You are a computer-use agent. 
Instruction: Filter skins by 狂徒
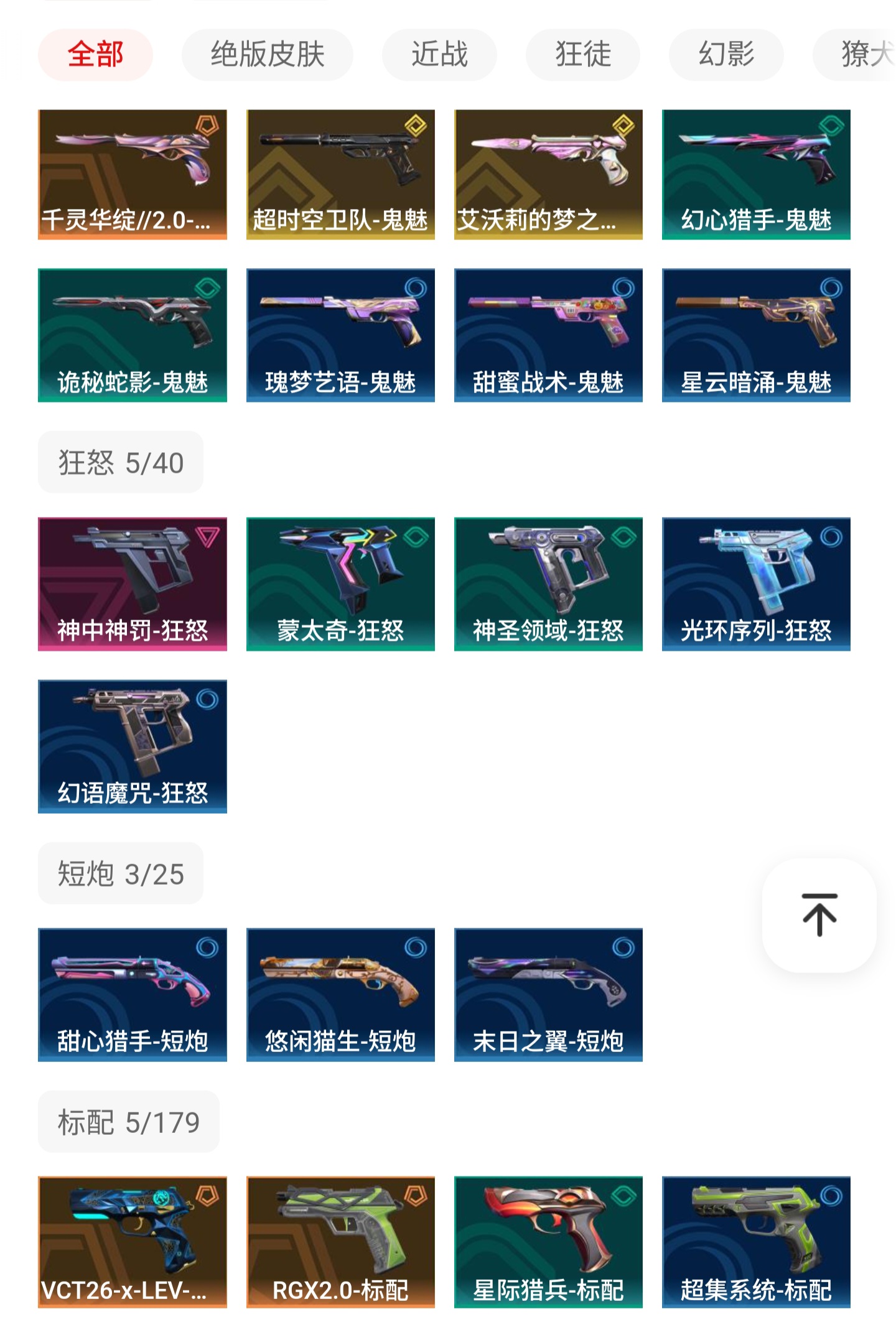pyautogui.click(x=582, y=55)
